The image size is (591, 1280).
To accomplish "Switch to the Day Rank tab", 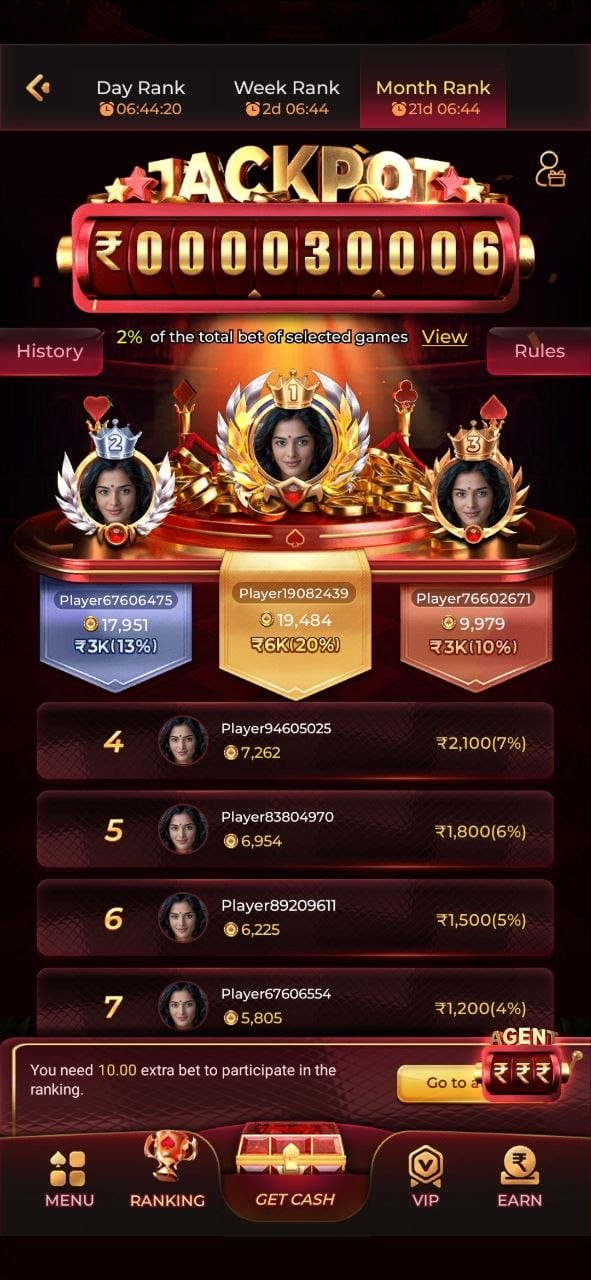I will click(x=141, y=97).
